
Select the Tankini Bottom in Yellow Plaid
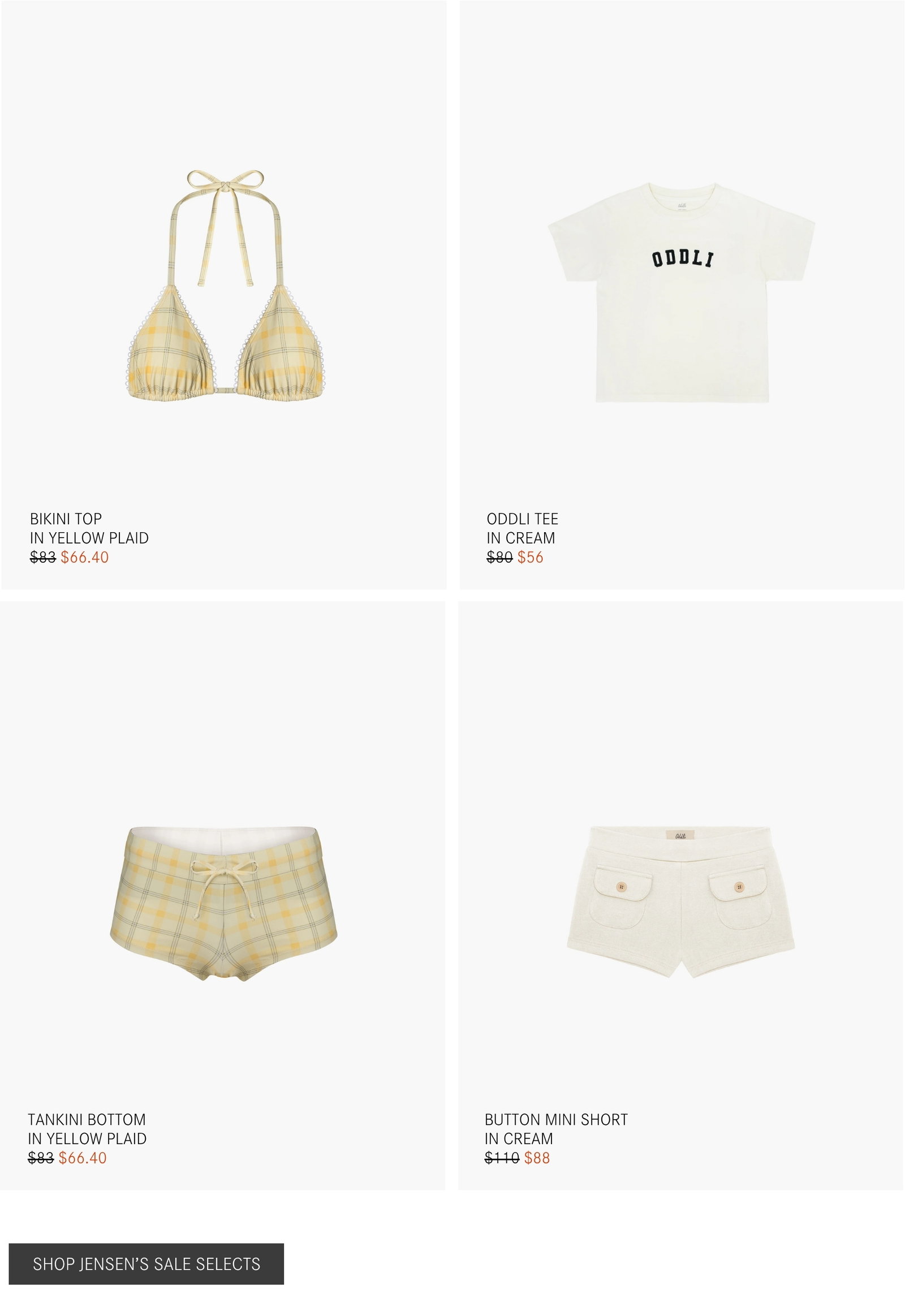pyautogui.click(x=222, y=895)
